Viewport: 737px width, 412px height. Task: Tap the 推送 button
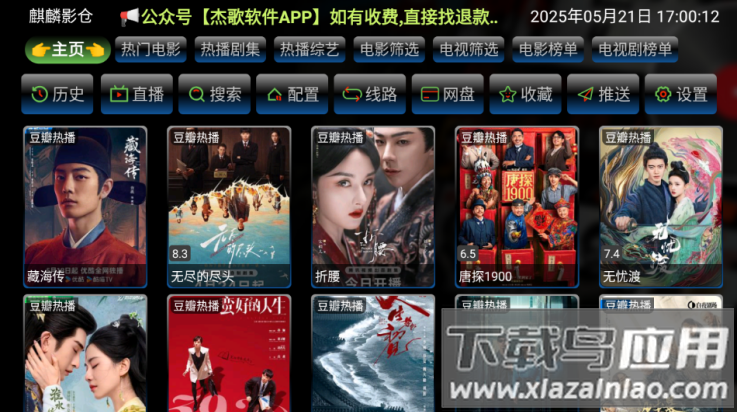click(603, 94)
